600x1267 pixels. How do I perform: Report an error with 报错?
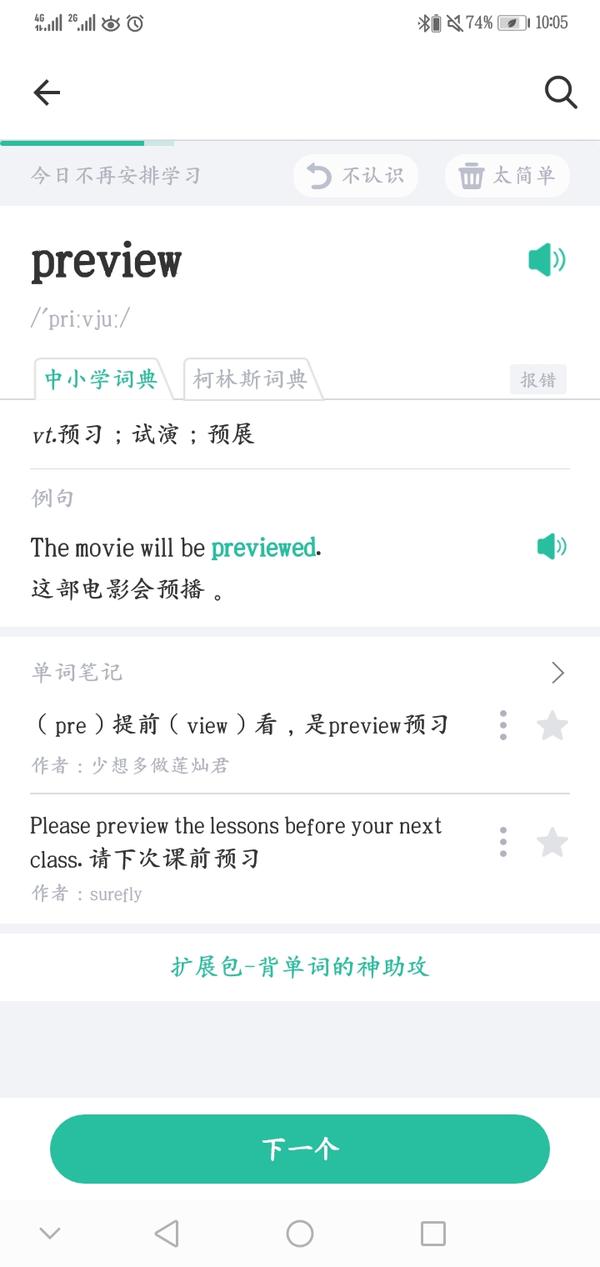pyautogui.click(x=538, y=380)
